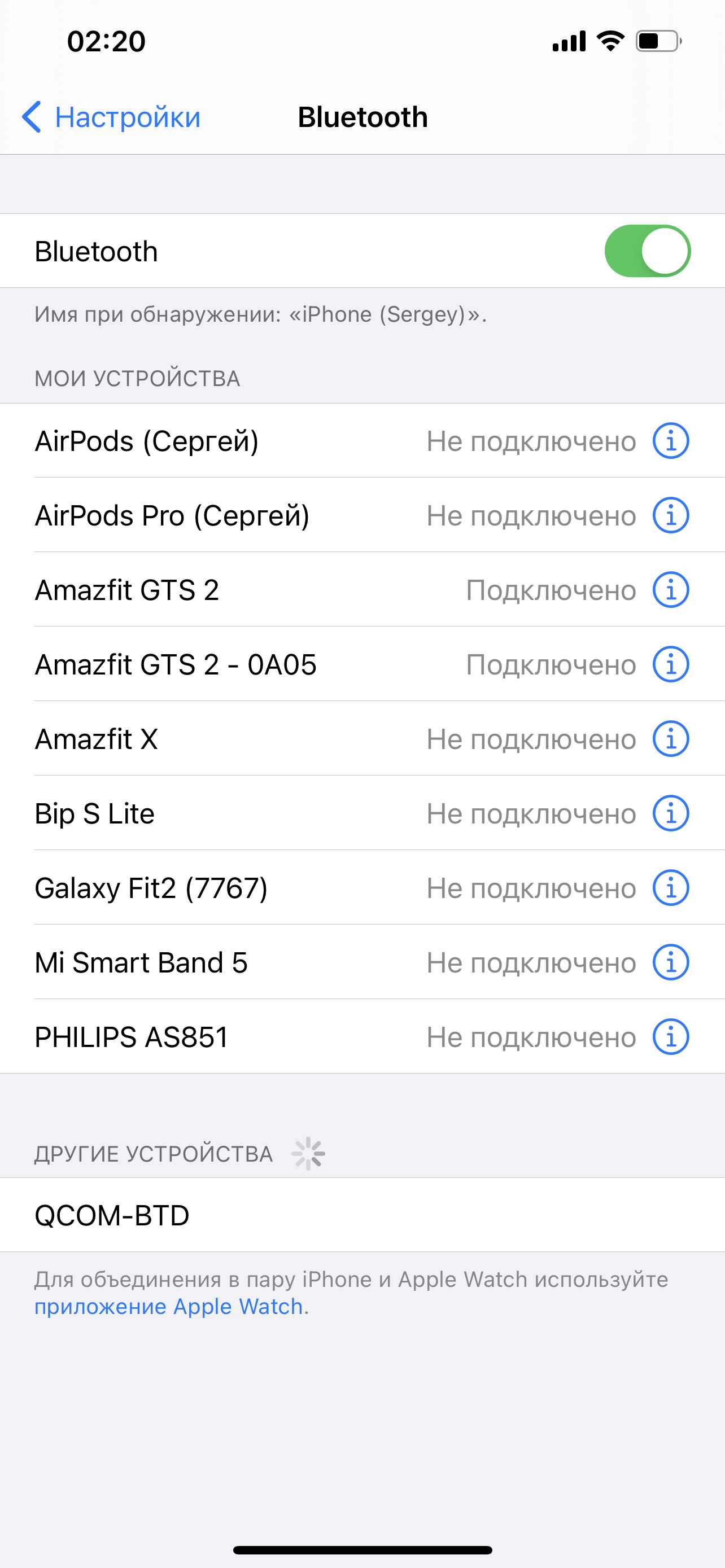Go back to Настройки
This screenshot has width=725, height=1568.
pyautogui.click(x=111, y=117)
